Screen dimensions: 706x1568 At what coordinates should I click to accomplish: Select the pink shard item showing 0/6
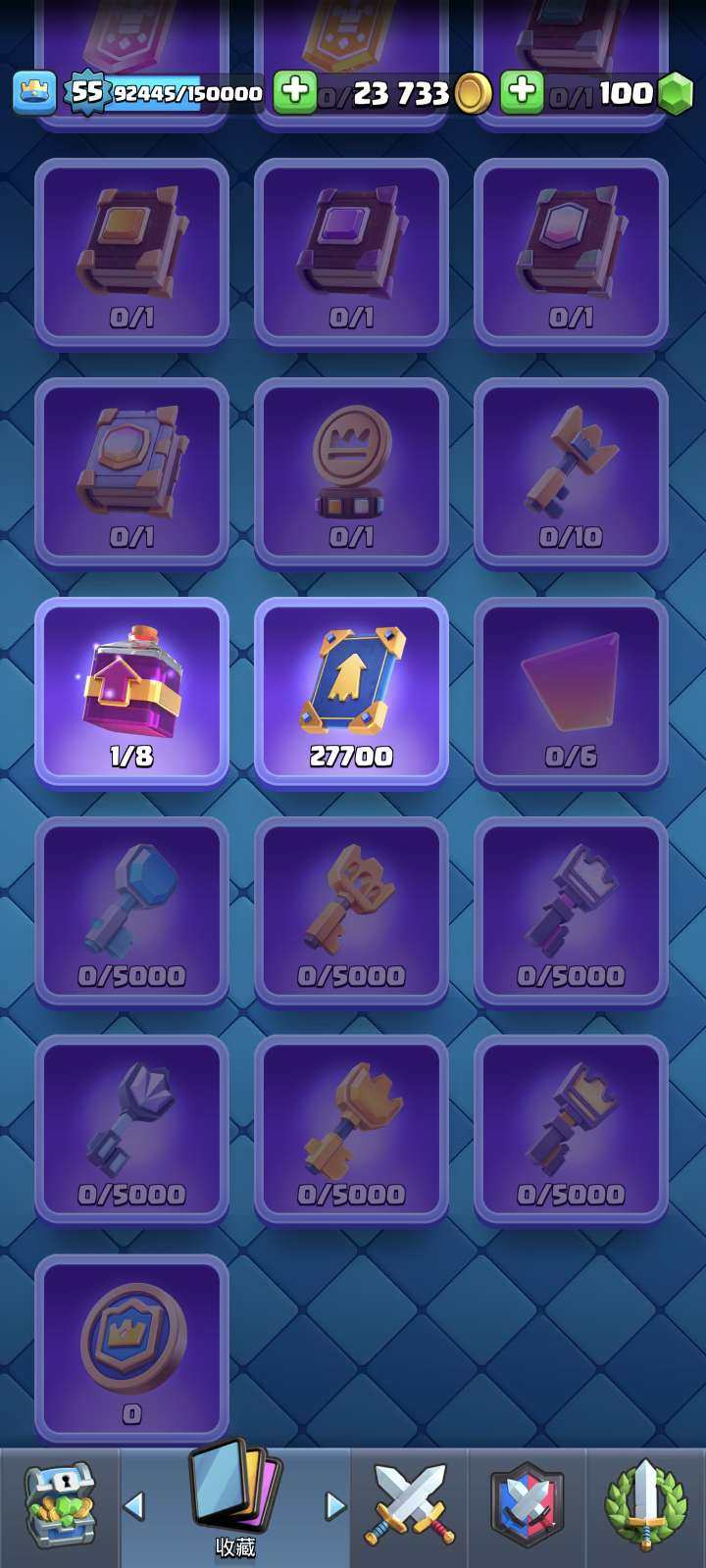click(571, 691)
